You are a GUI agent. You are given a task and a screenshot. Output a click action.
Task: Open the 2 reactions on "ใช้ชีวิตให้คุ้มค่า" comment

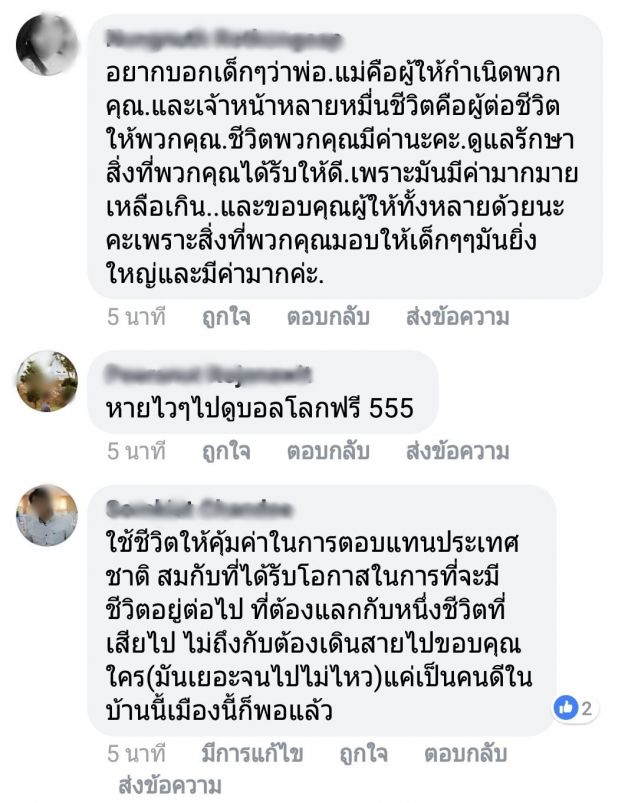tap(575, 709)
